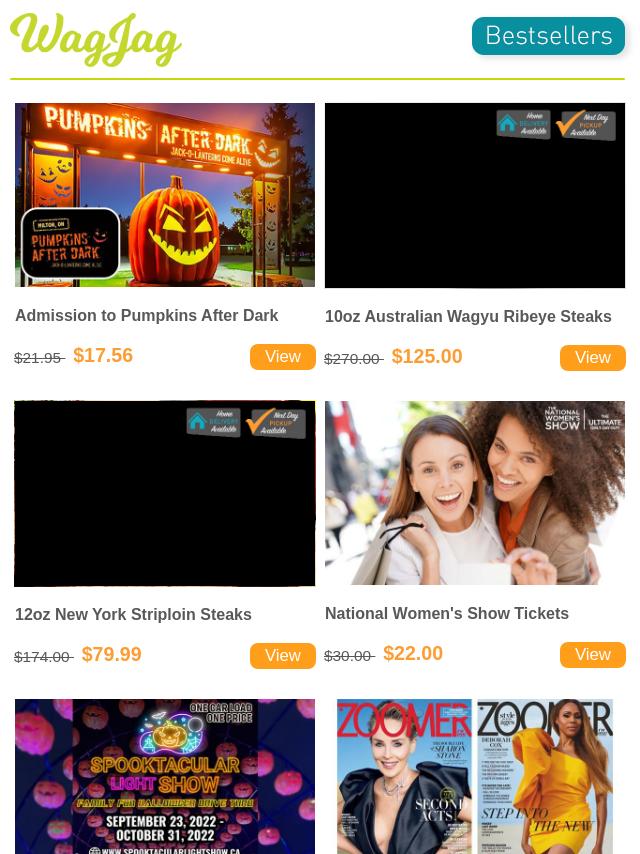Screen dimensions: 640x854
Task: Open the Zoomer magazine deal tile
Action: click(475, 776)
